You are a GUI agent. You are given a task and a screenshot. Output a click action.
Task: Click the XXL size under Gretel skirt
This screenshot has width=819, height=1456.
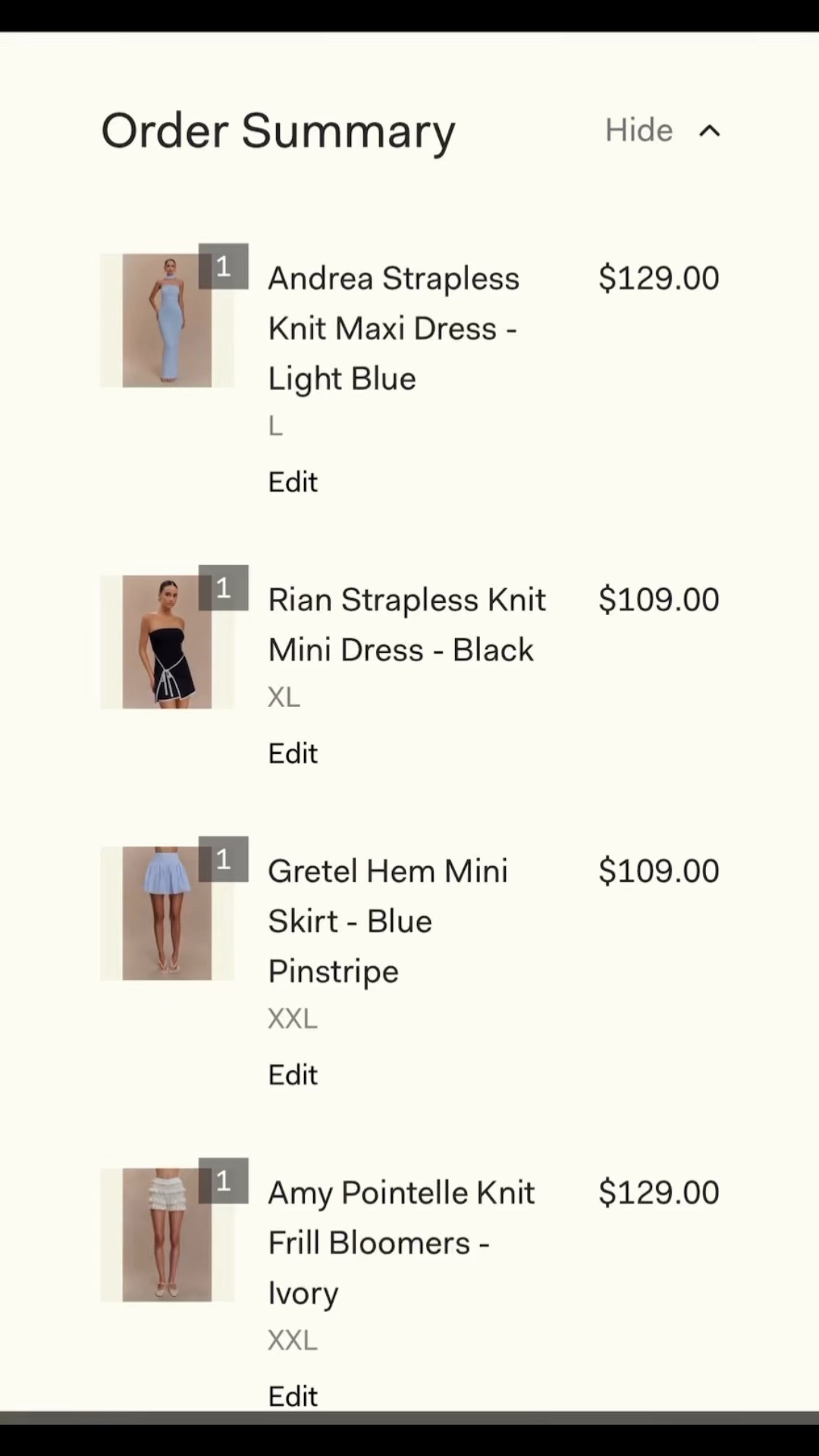[293, 1018]
